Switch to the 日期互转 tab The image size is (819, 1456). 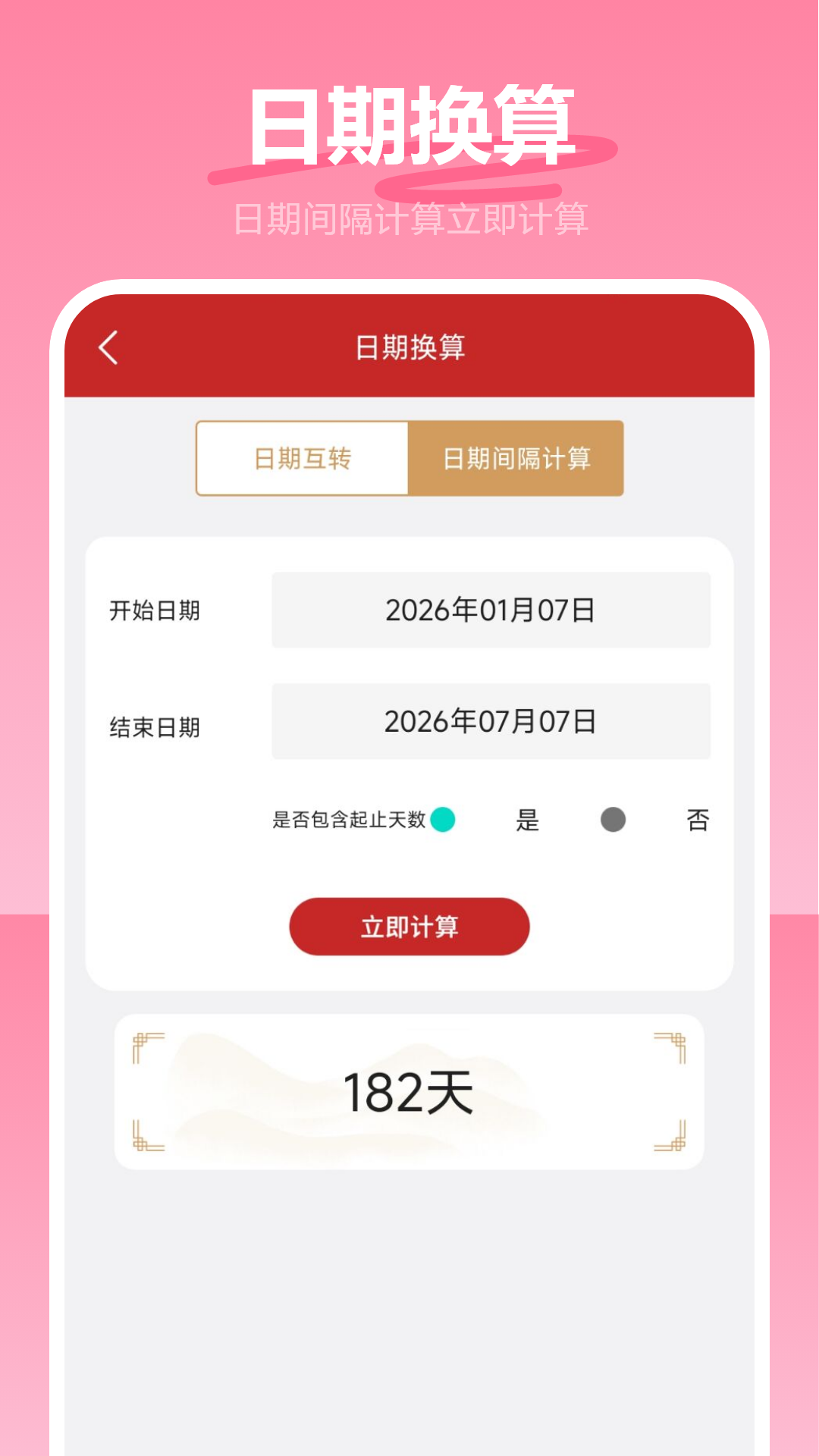tap(301, 458)
